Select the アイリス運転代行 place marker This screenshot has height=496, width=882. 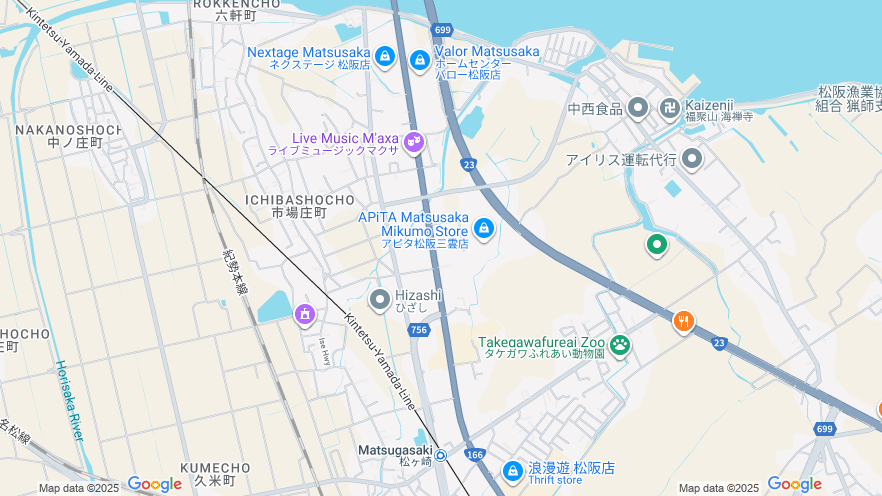(x=691, y=159)
